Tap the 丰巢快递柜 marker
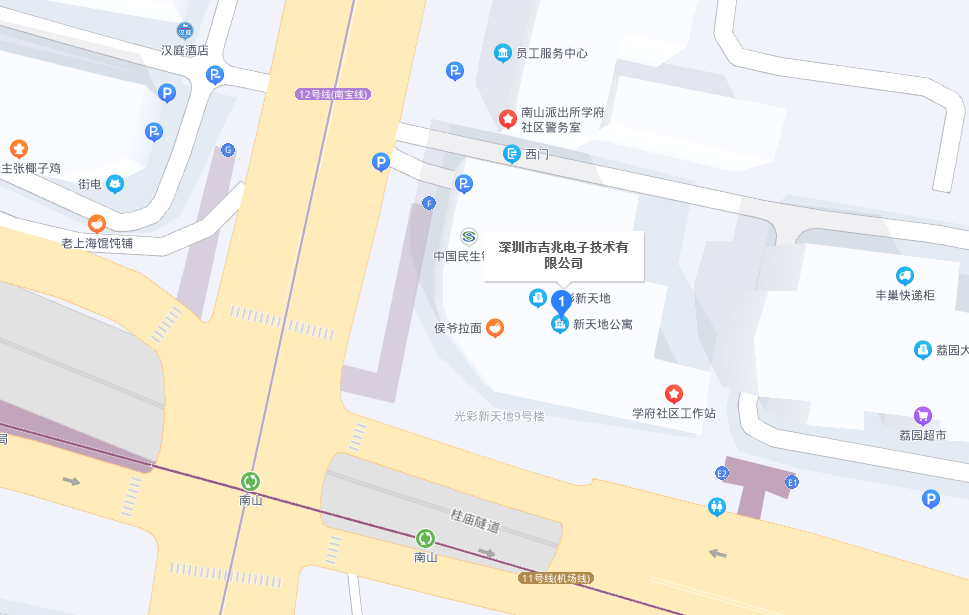Image resolution: width=969 pixels, height=615 pixels. pyautogui.click(x=904, y=276)
